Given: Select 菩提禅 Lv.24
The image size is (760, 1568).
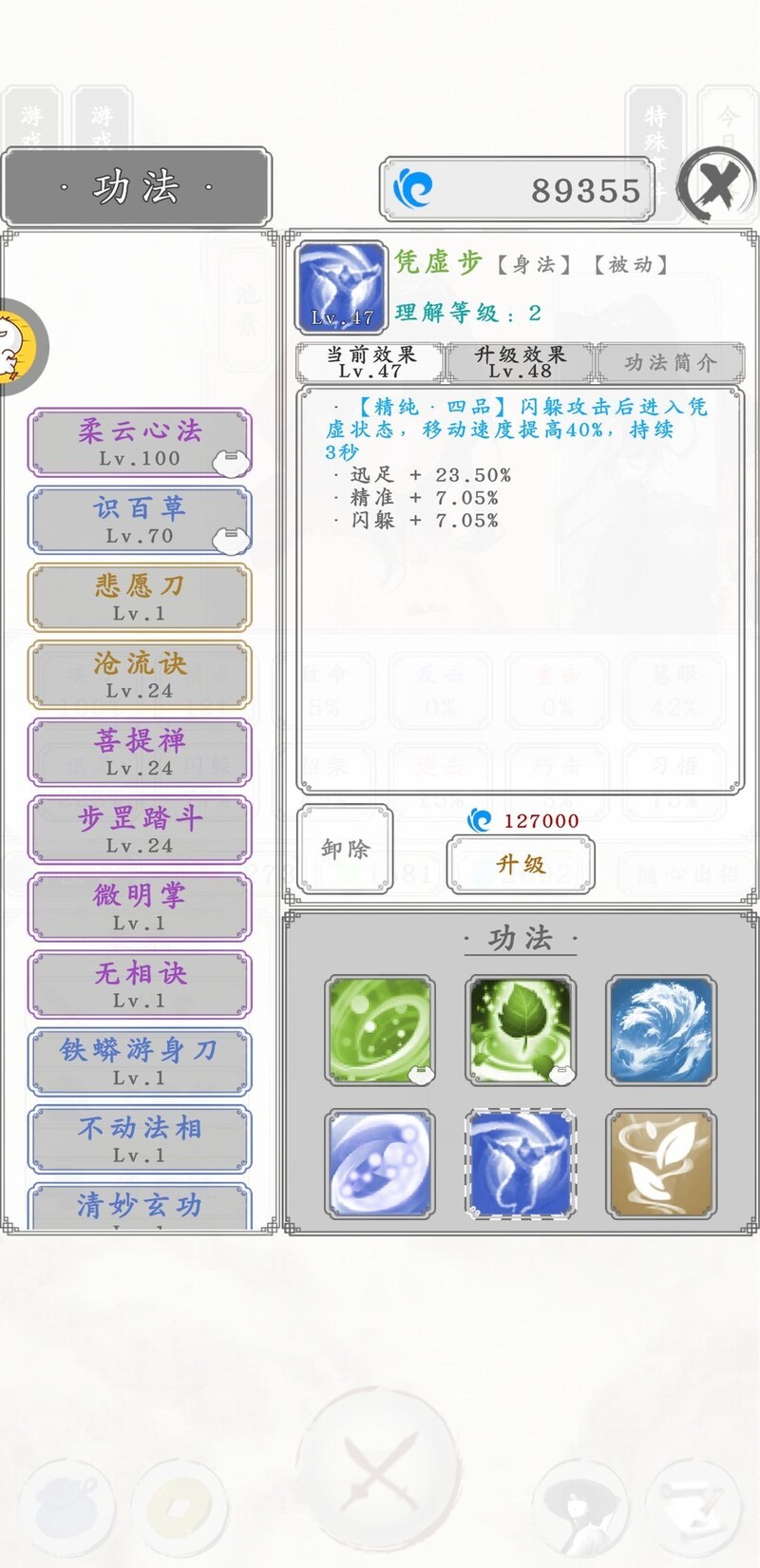Looking at the screenshot, I should point(140,752).
